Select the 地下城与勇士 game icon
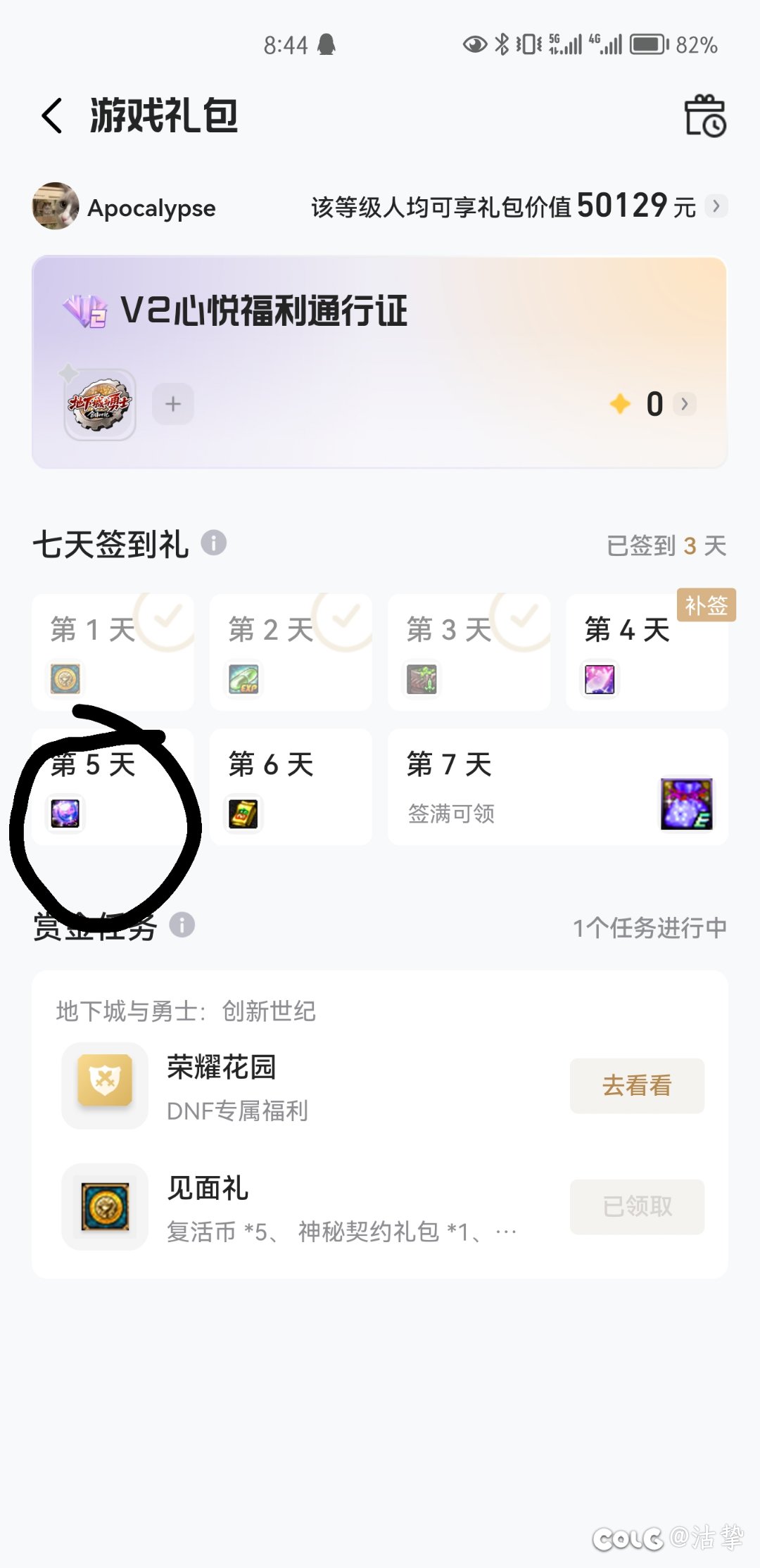 coord(100,405)
